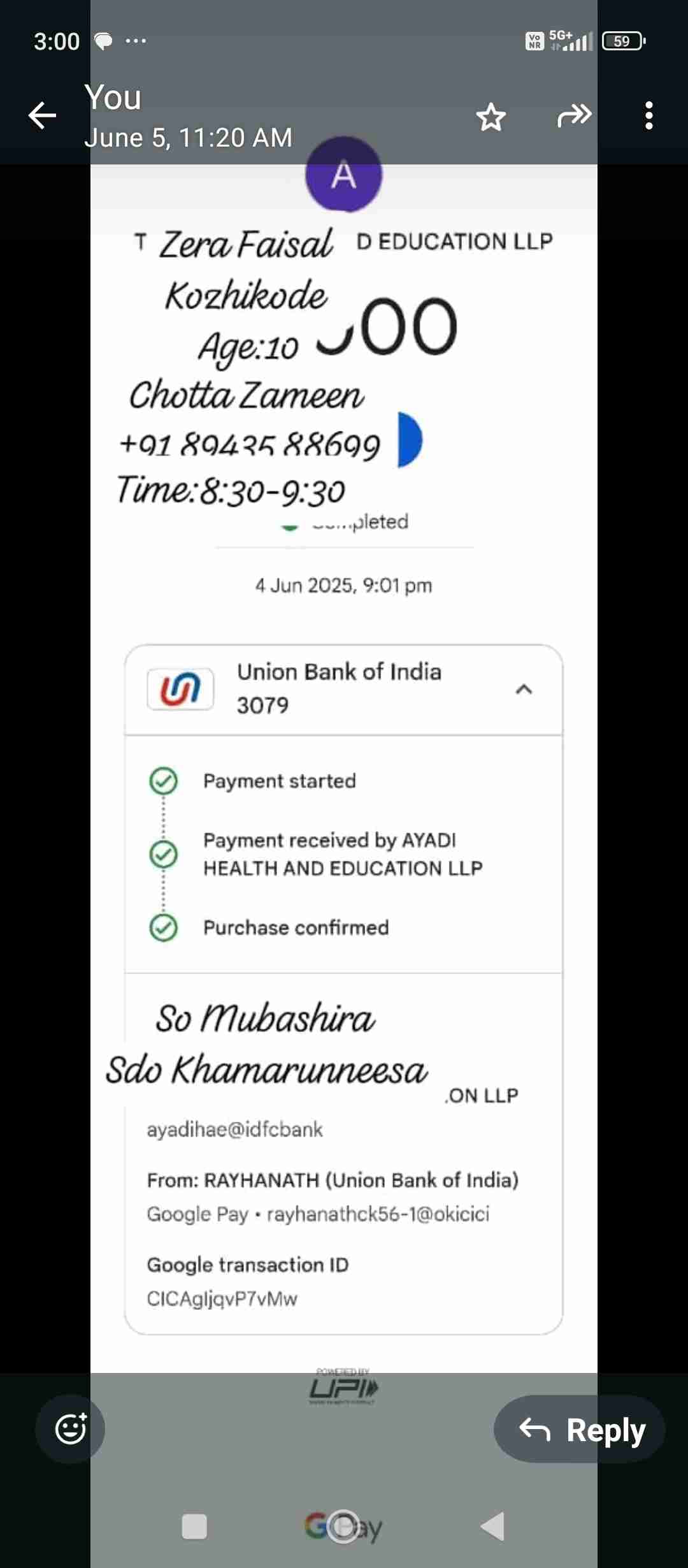Add an emoji reaction to the image
This screenshot has height=1568, width=688.
(x=70, y=1428)
